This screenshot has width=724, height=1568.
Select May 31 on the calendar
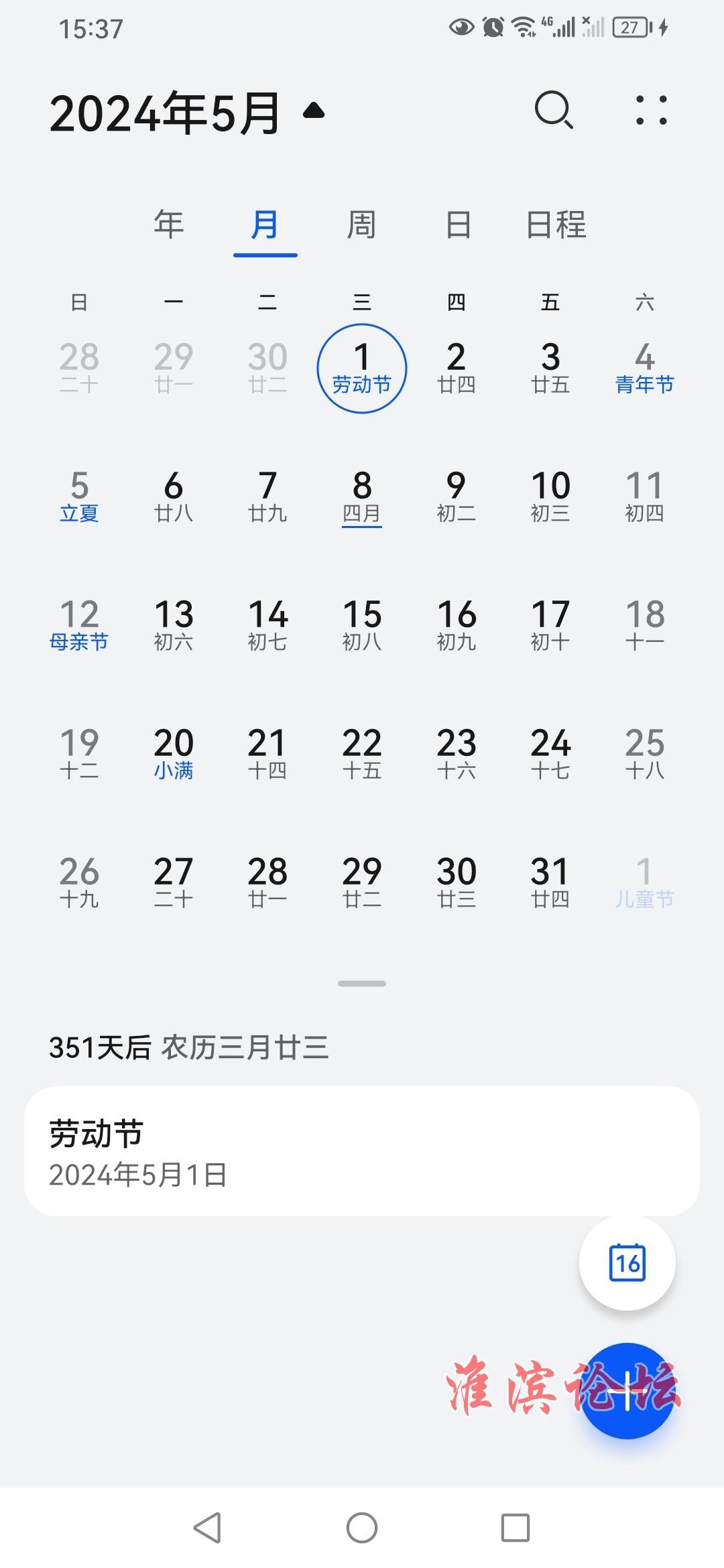click(550, 882)
